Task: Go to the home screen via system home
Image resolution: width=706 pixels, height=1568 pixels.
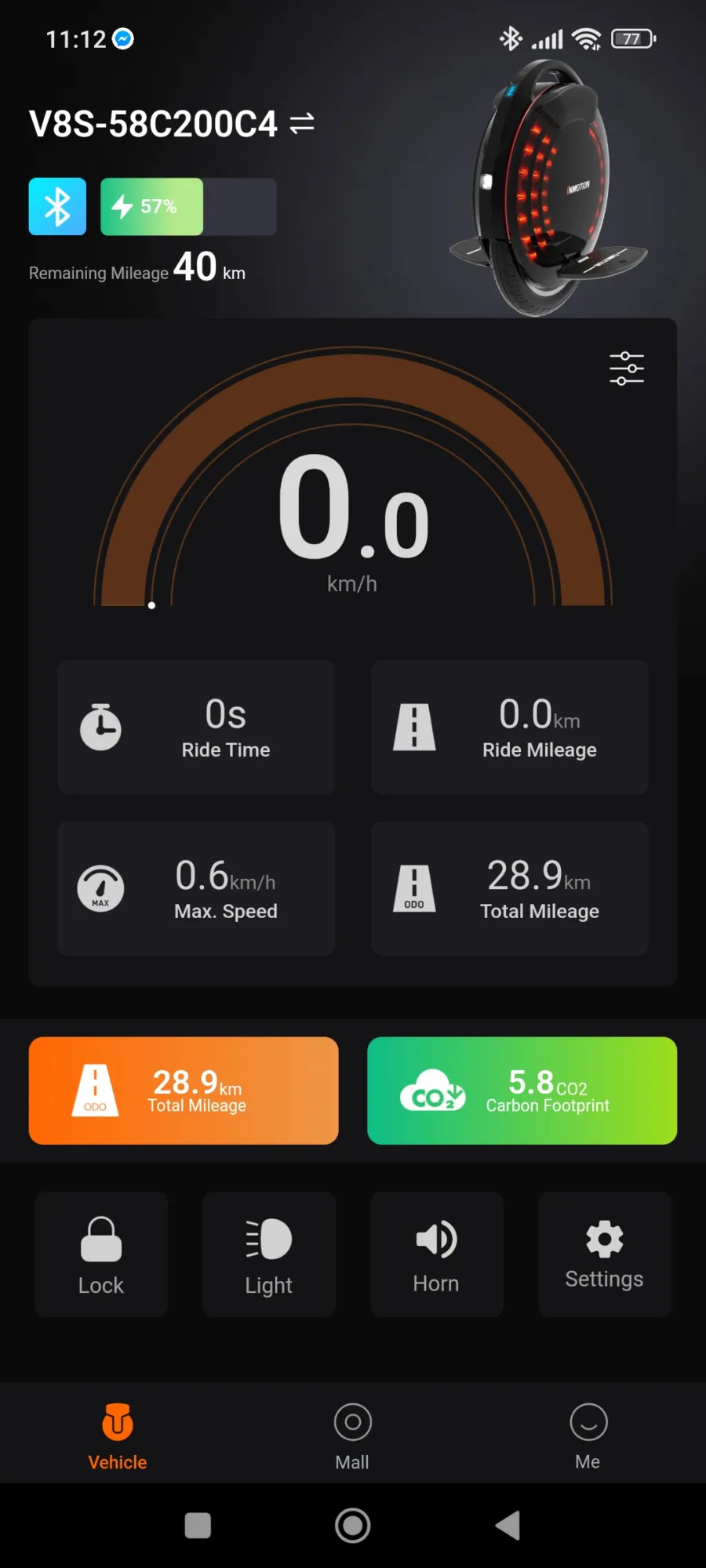Action: (x=353, y=1526)
